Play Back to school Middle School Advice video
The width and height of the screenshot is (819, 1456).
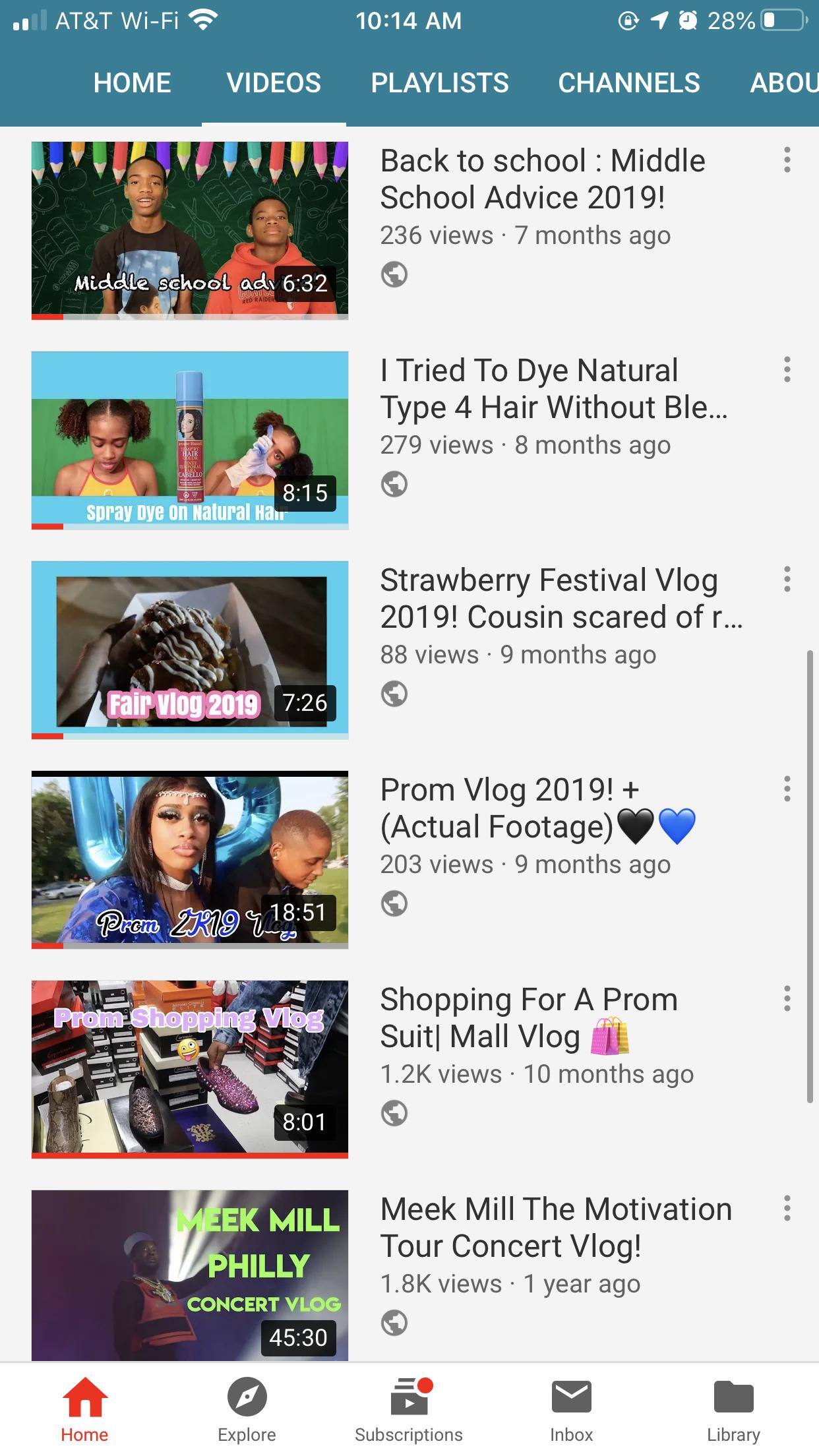tap(190, 230)
